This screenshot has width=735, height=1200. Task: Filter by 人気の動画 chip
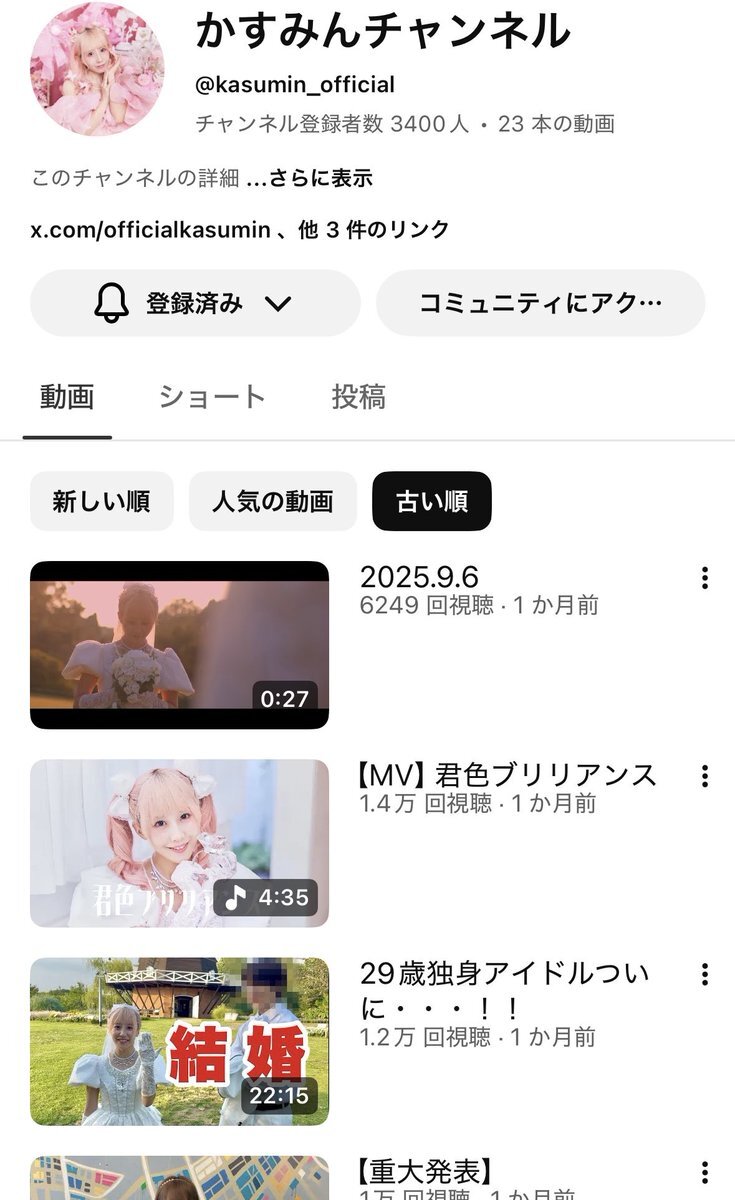tap(272, 501)
